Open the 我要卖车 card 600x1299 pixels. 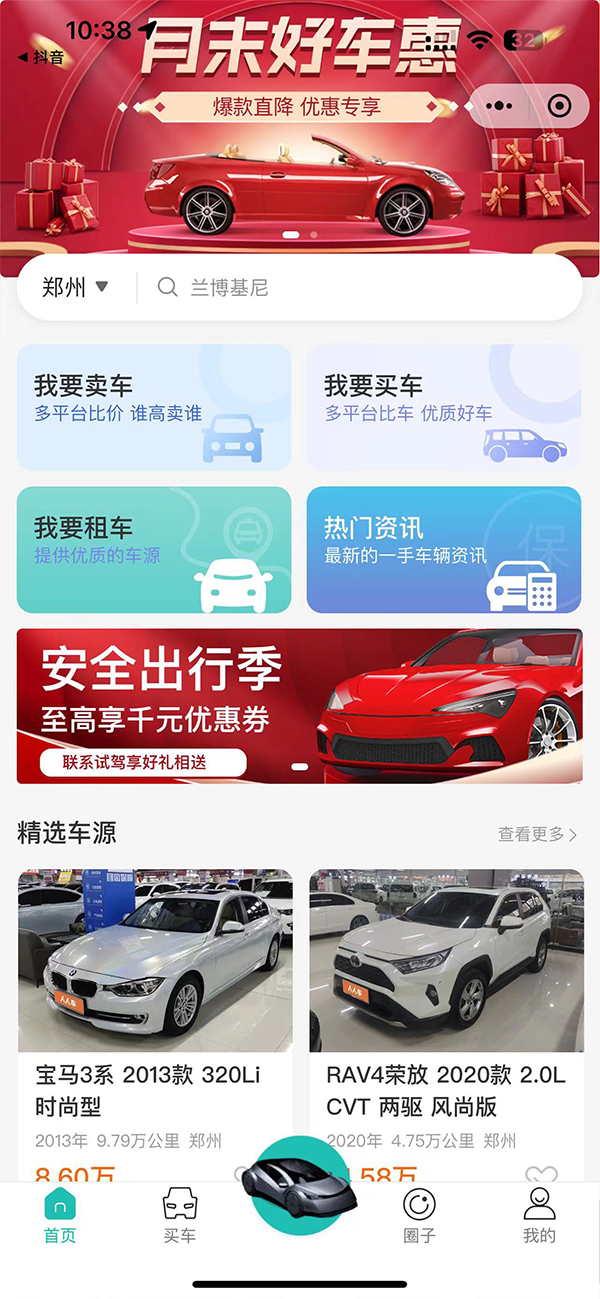(154, 407)
